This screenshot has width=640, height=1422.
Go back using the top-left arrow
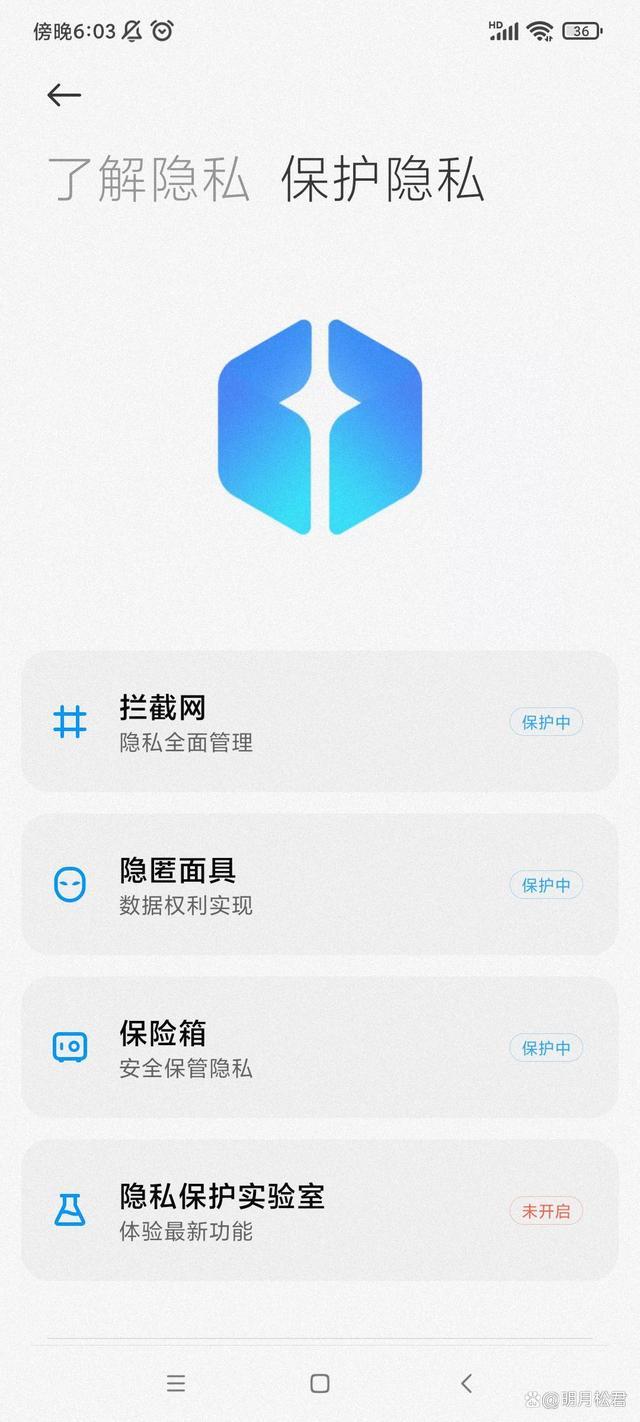pos(64,95)
